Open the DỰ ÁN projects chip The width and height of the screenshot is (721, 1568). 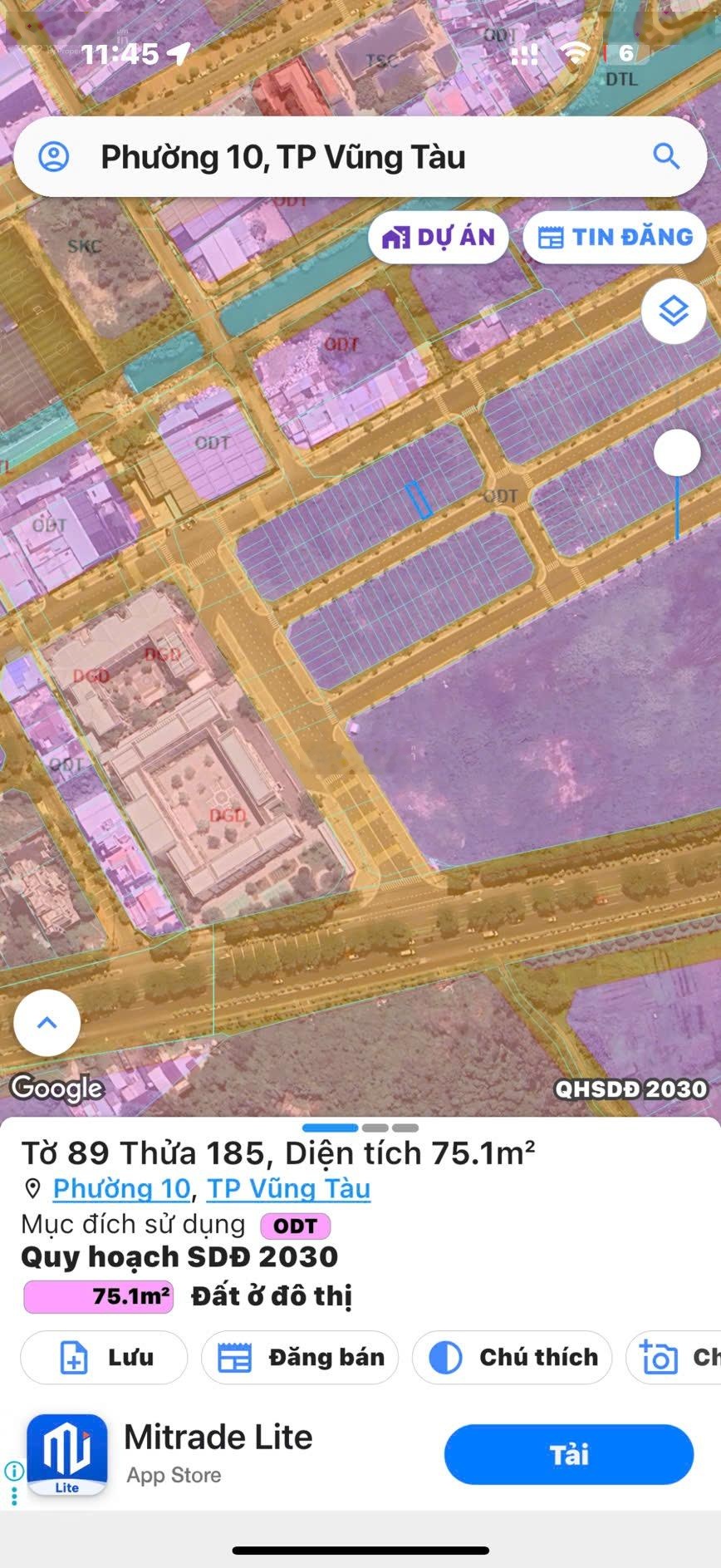(x=439, y=238)
